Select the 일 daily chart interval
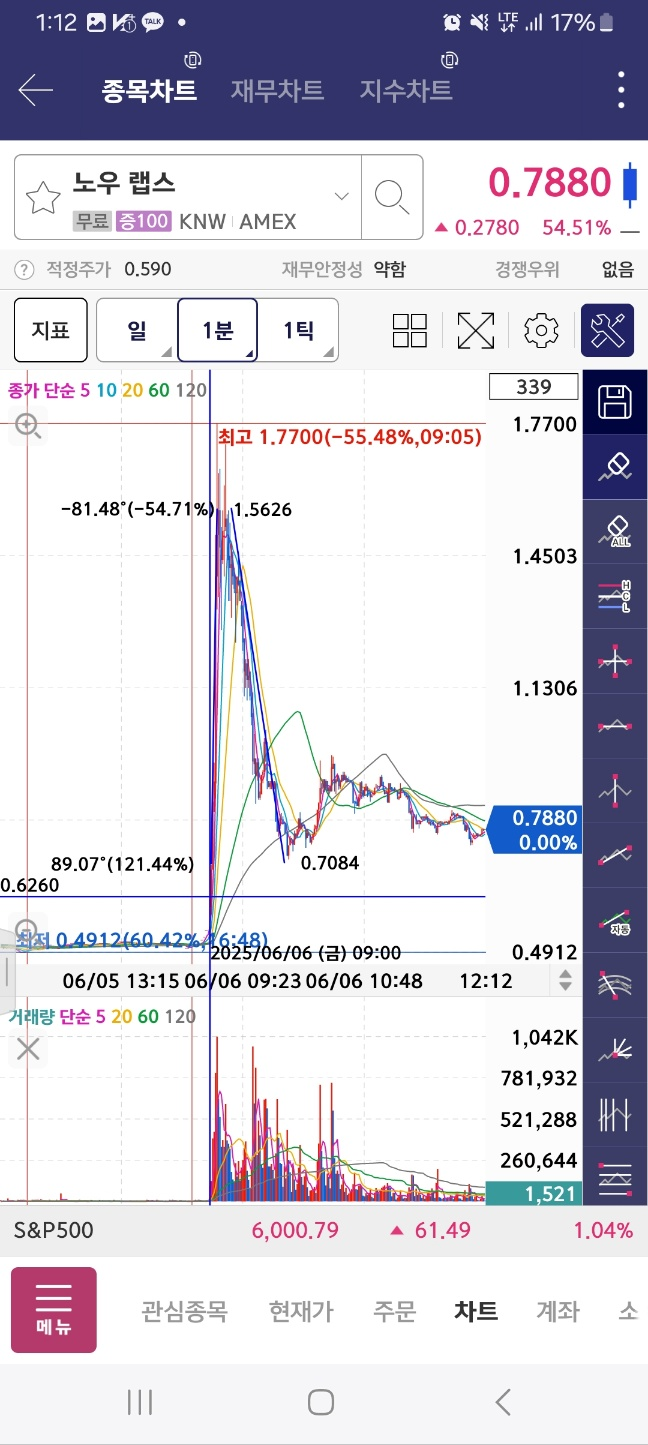 (x=137, y=330)
